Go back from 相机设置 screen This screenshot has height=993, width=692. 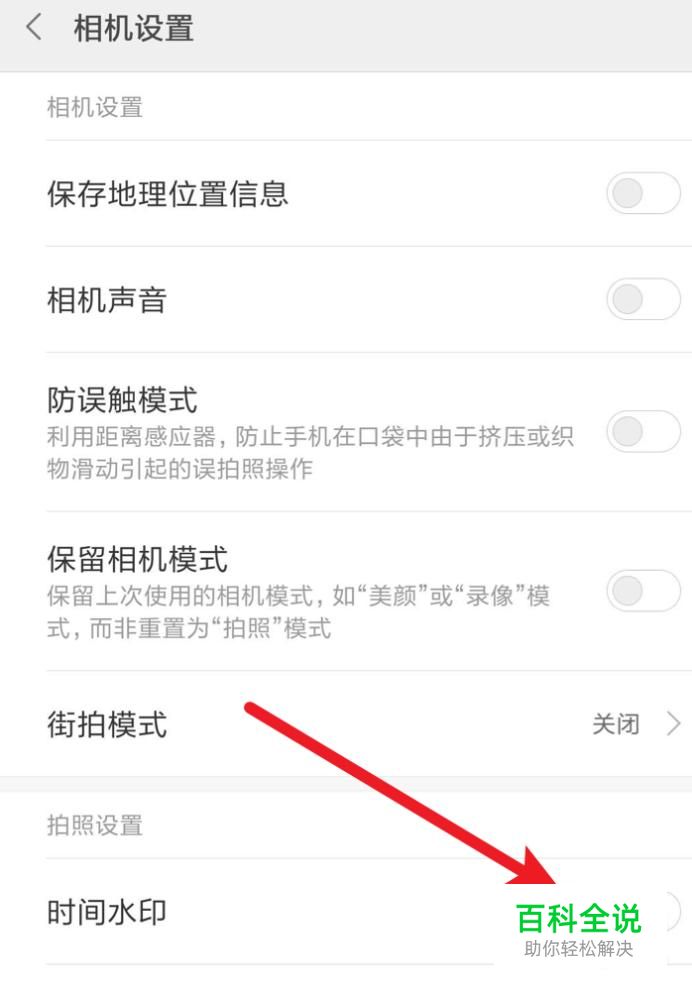point(34,28)
